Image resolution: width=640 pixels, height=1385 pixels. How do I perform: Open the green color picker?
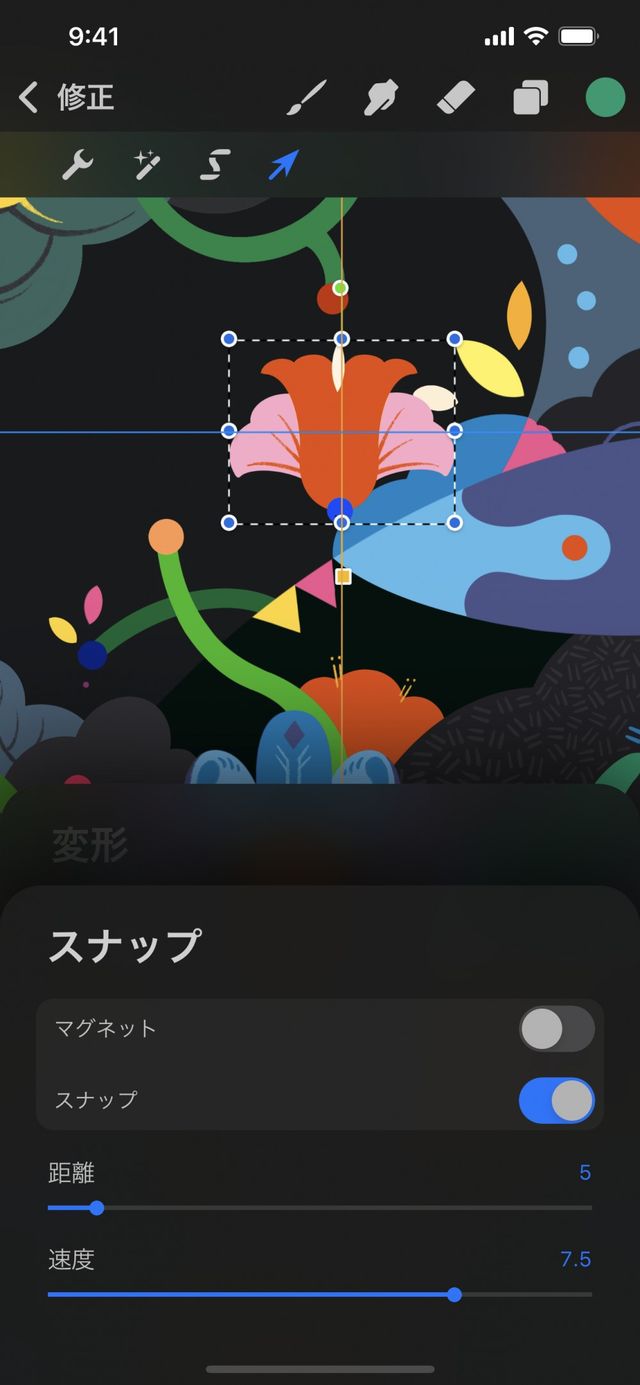coord(605,98)
